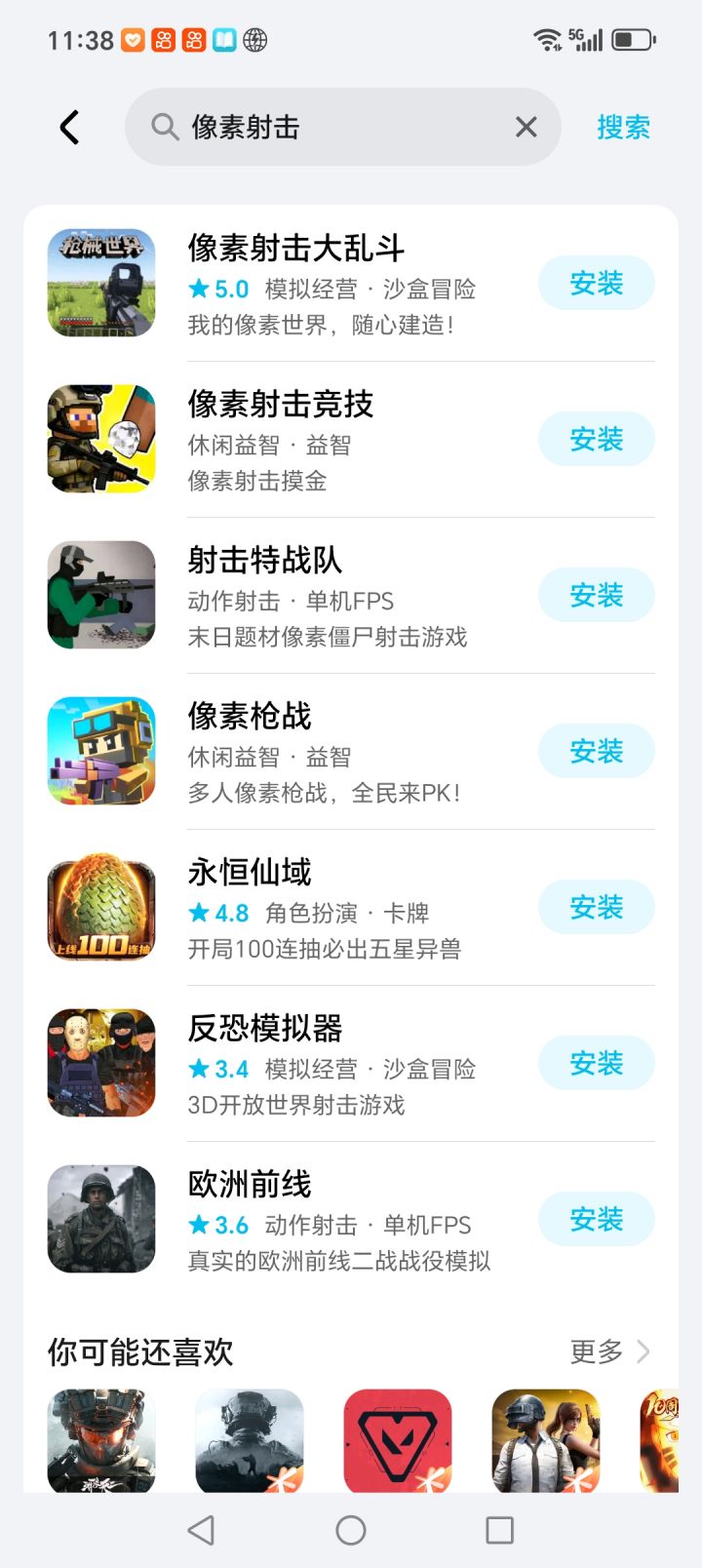Image resolution: width=702 pixels, height=1568 pixels.
Task: Go back using the left chevron arrow
Action: [68, 127]
